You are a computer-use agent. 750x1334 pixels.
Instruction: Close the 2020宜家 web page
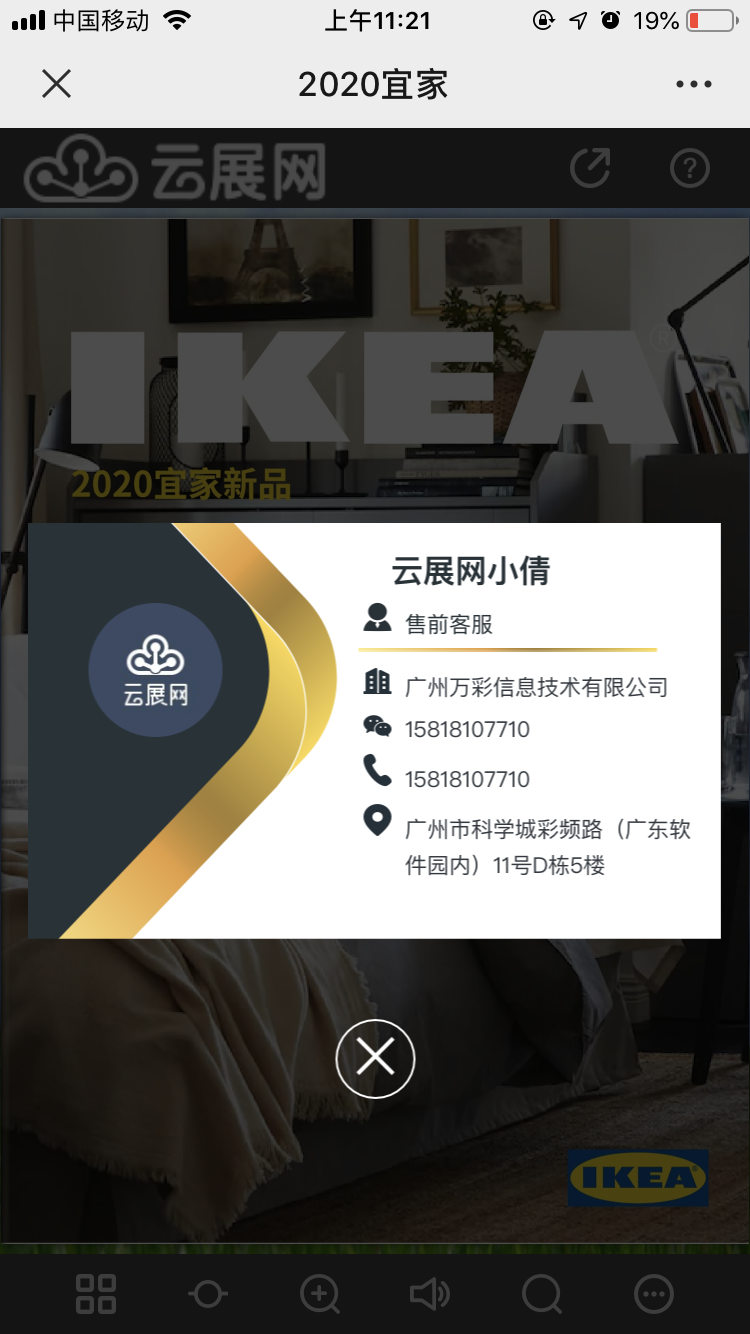57,84
